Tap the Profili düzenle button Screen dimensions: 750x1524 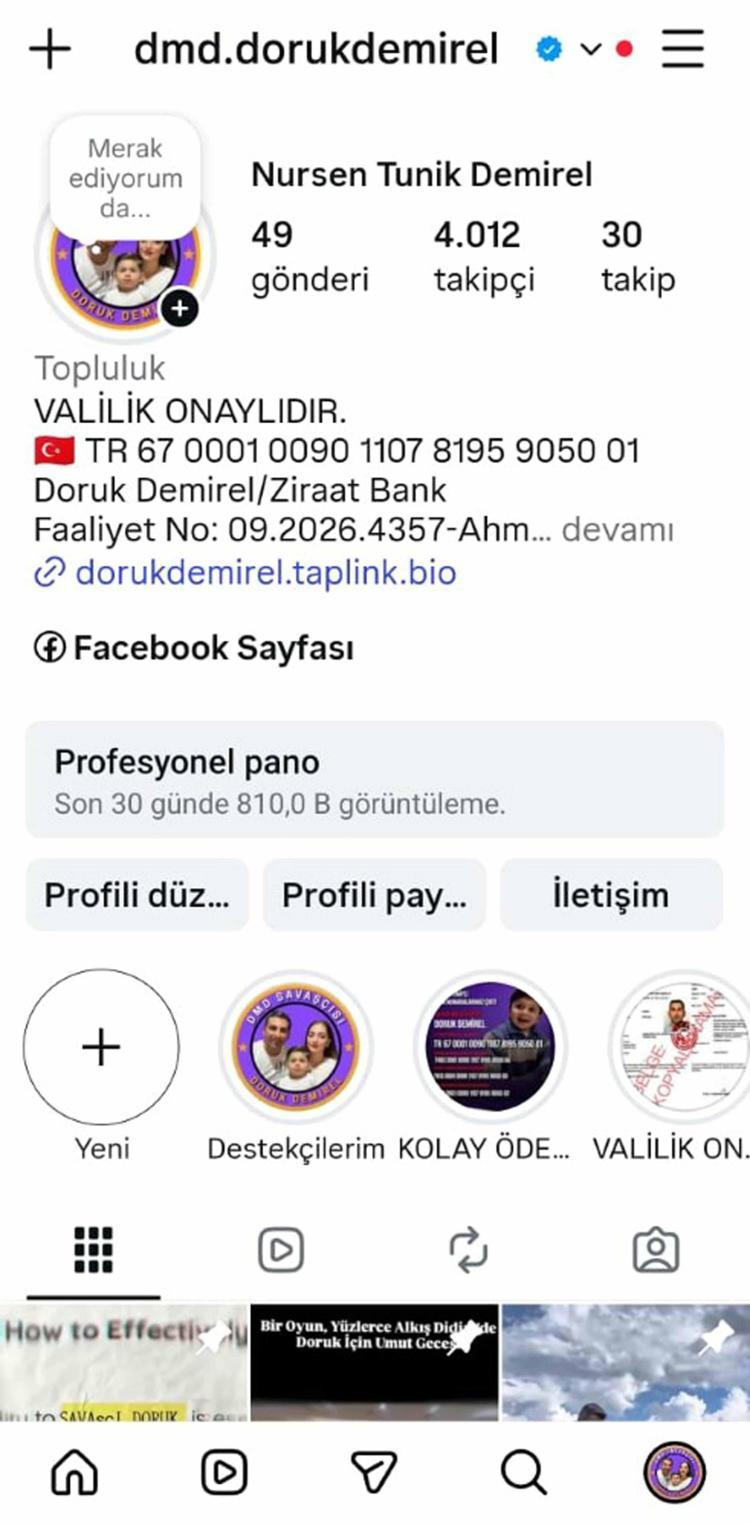tap(137, 895)
